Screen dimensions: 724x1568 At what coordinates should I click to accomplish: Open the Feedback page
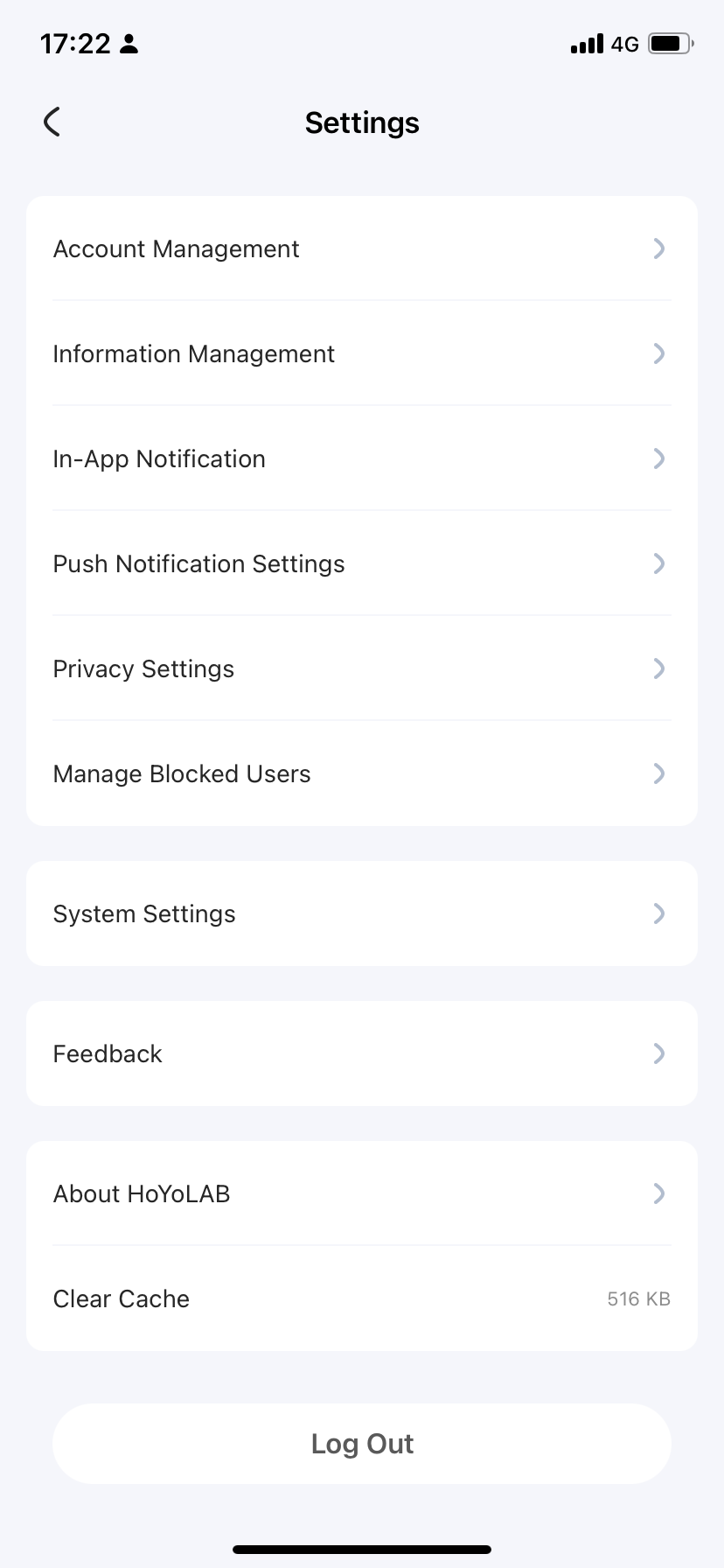point(361,1054)
